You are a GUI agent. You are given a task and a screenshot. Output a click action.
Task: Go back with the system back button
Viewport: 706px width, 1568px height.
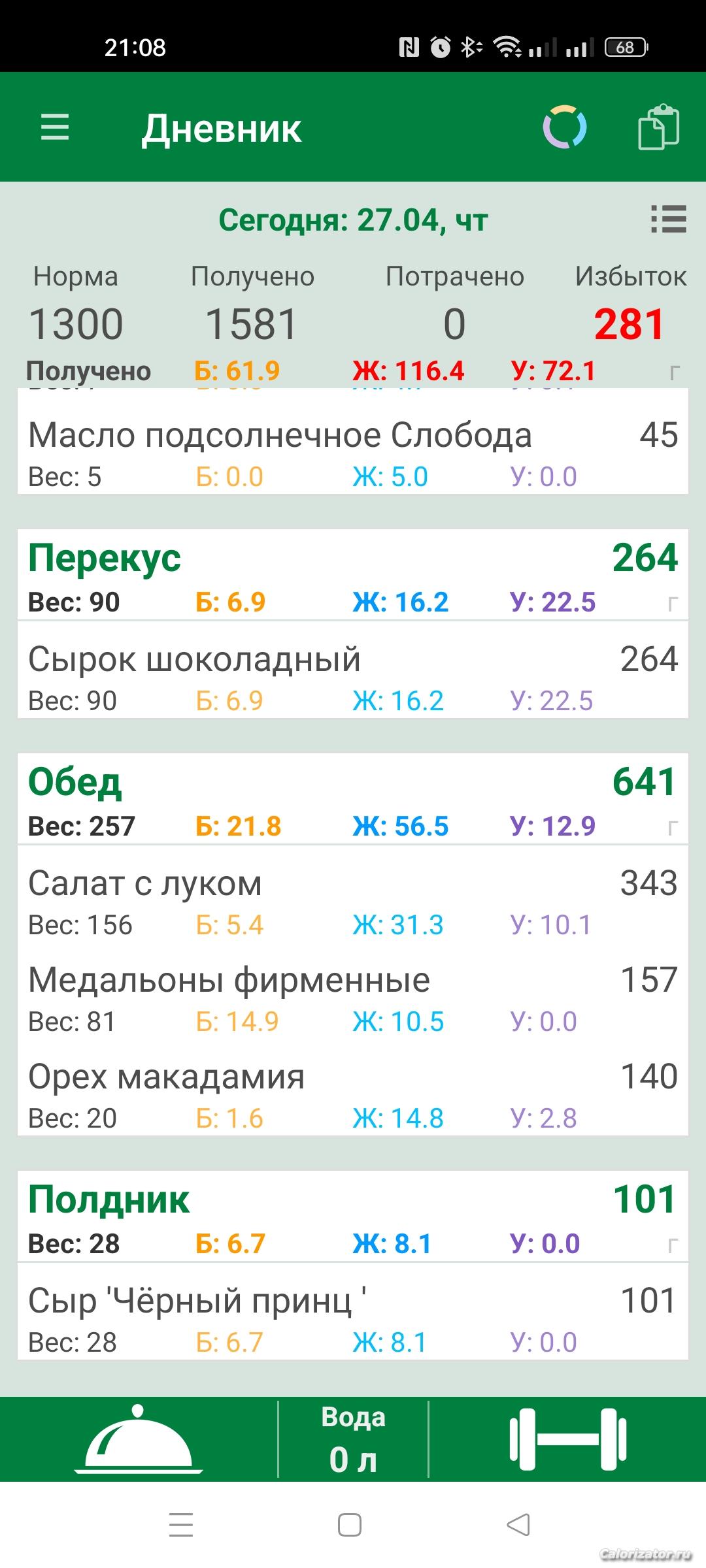click(518, 1526)
